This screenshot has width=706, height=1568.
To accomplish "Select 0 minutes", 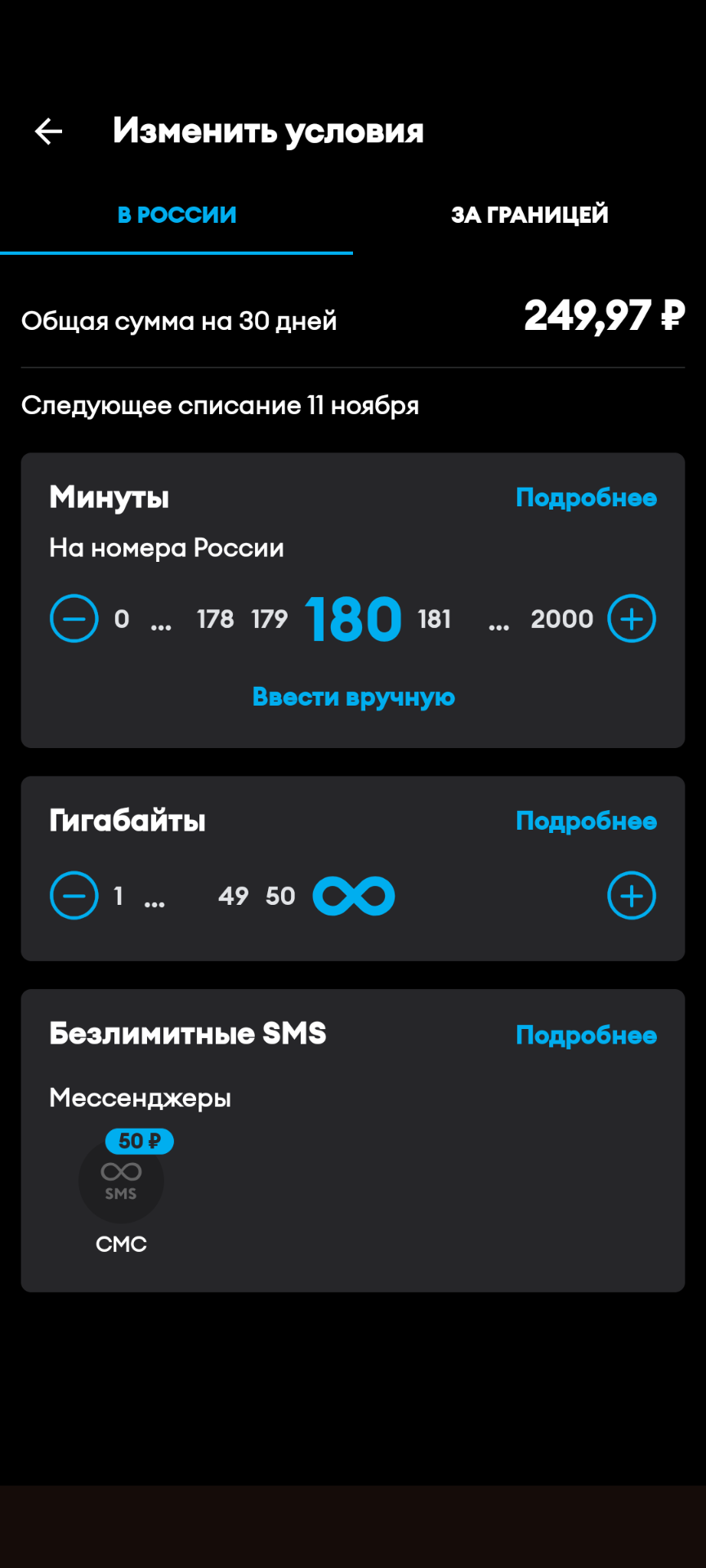I will (x=122, y=619).
